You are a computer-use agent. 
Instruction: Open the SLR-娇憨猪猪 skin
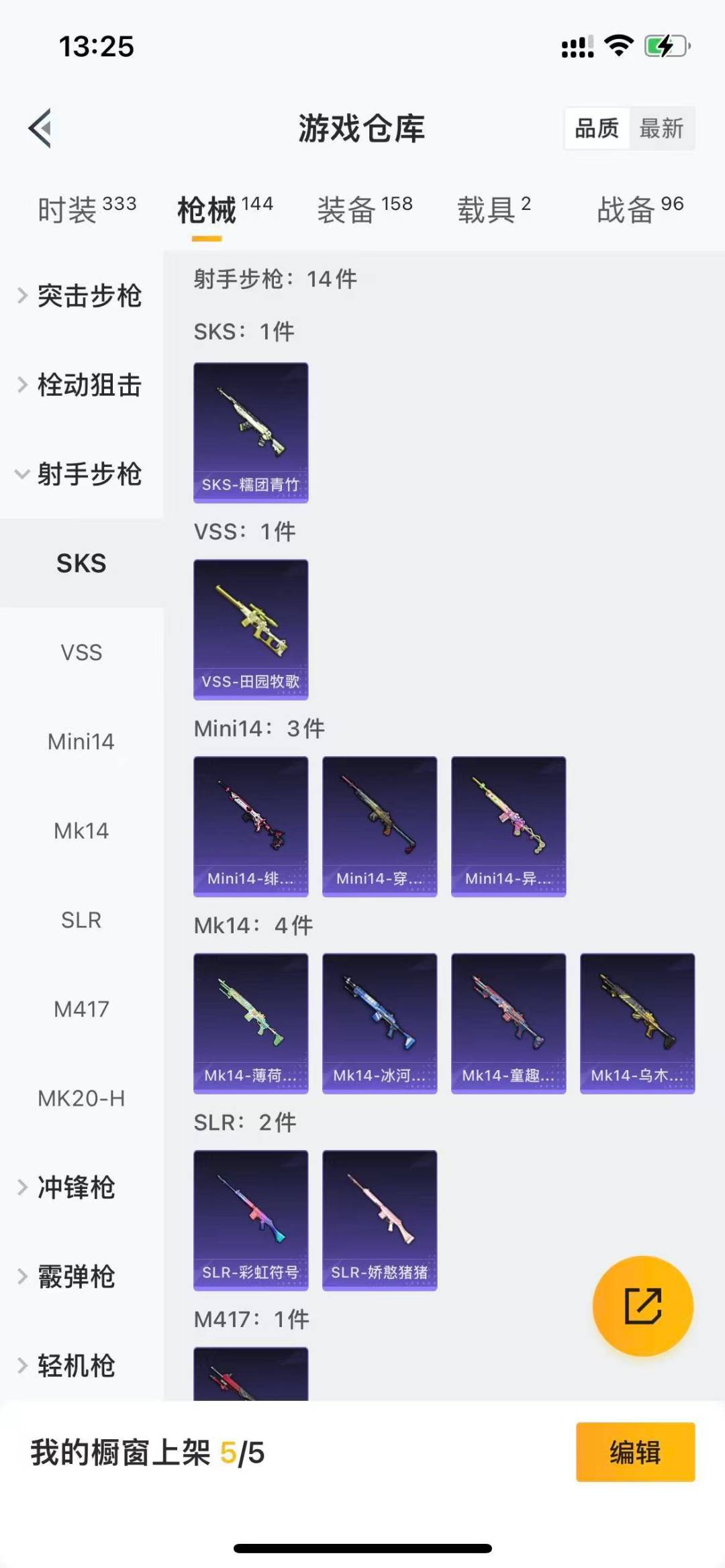point(379,1219)
